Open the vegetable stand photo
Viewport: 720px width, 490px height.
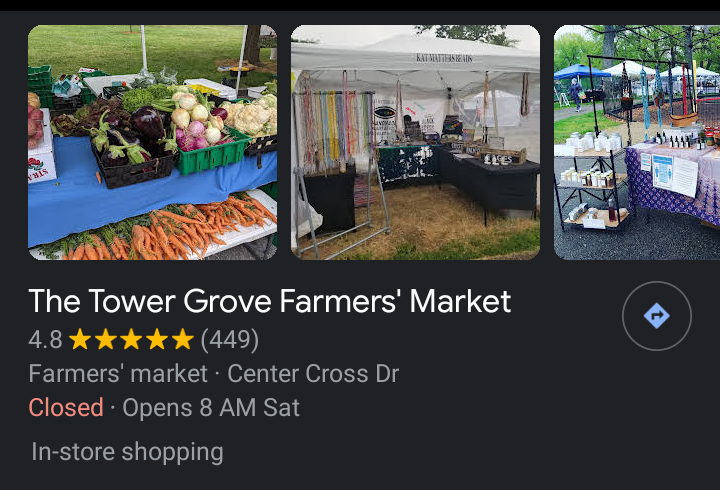(x=152, y=142)
